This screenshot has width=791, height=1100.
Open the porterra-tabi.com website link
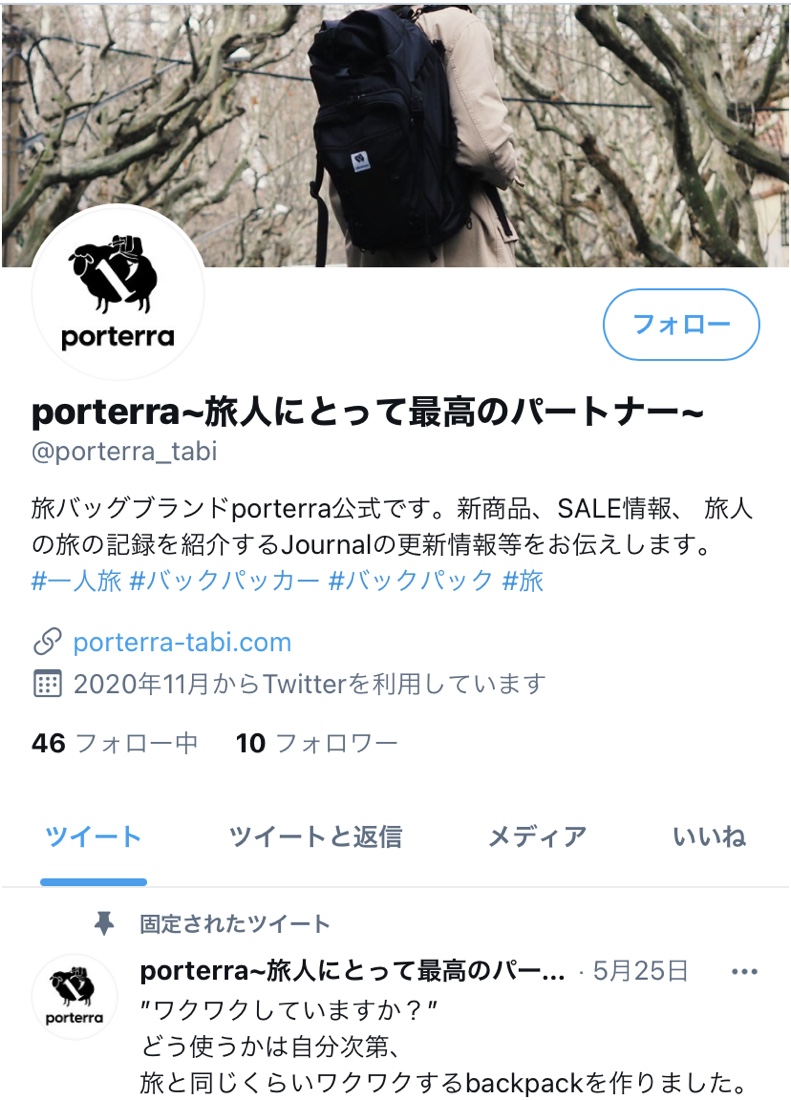[182, 641]
